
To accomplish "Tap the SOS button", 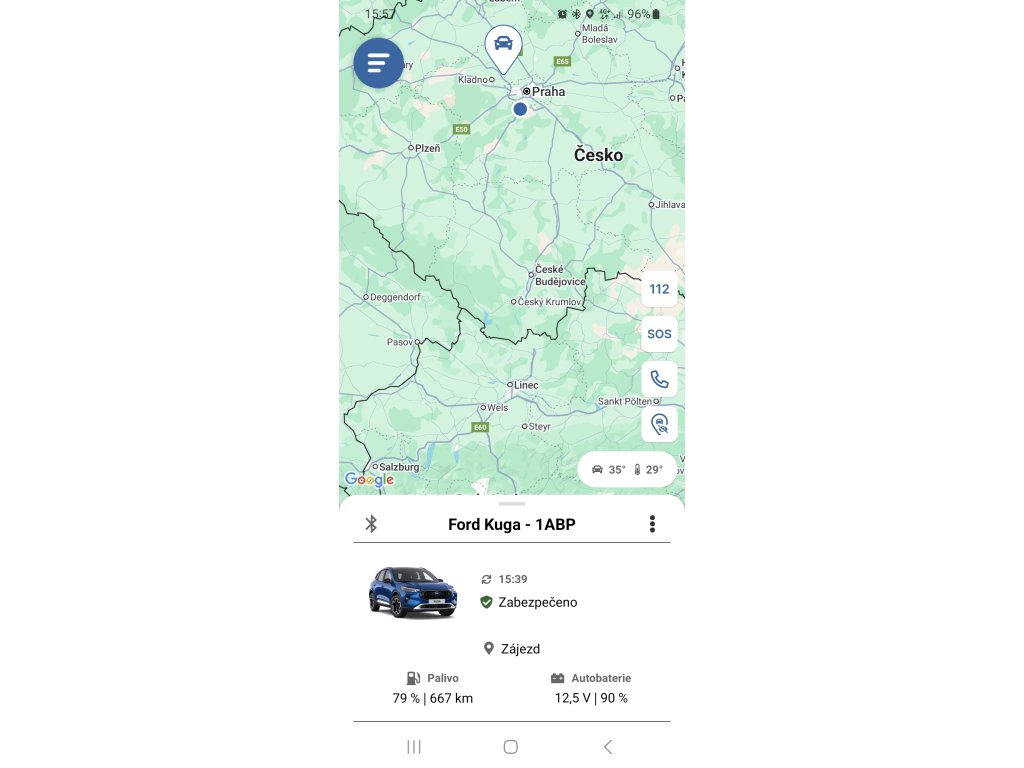I will (659, 334).
